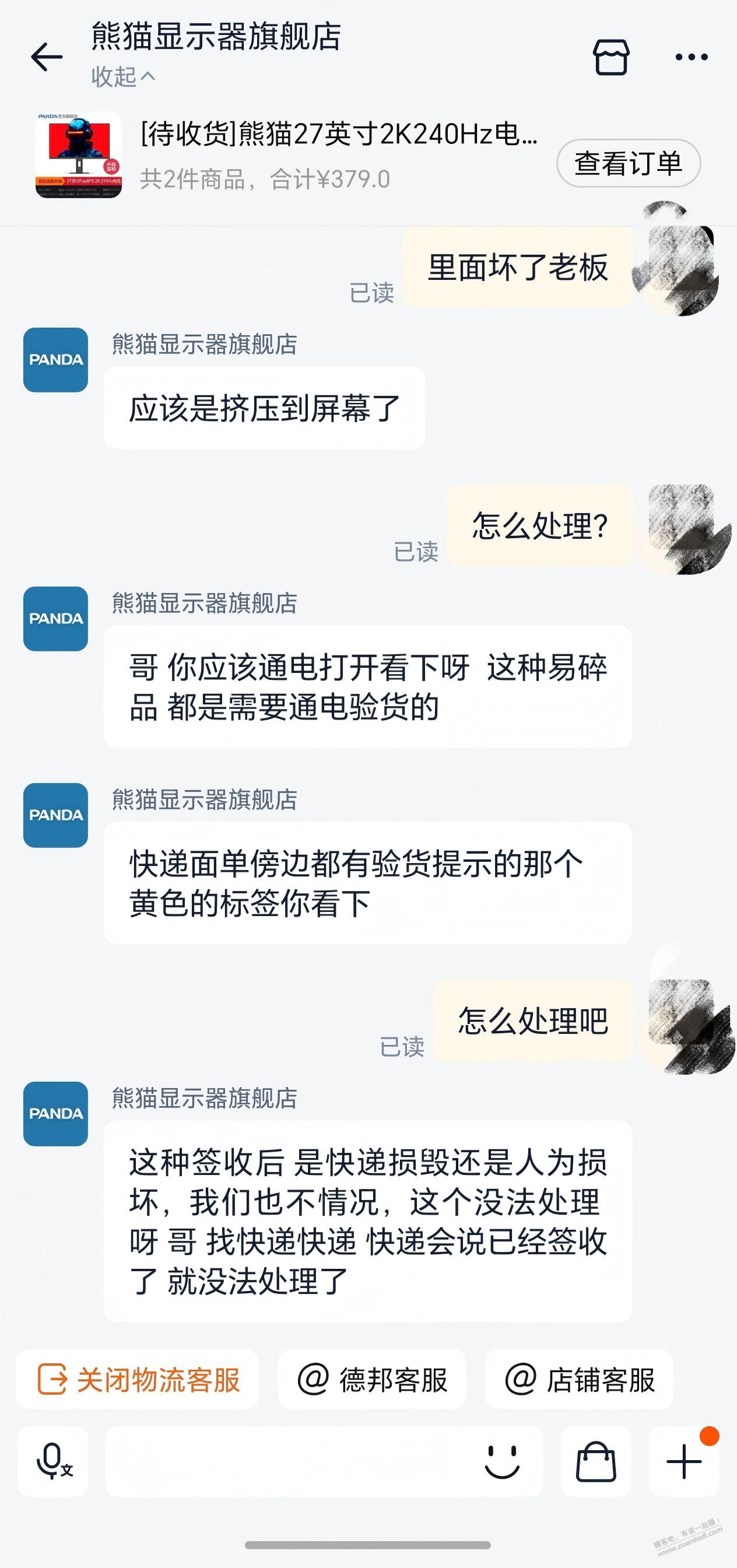The width and height of the screenshot is (737, 1568).
Task: Expand more options with the plus icon
Action: coord(684,1461)
